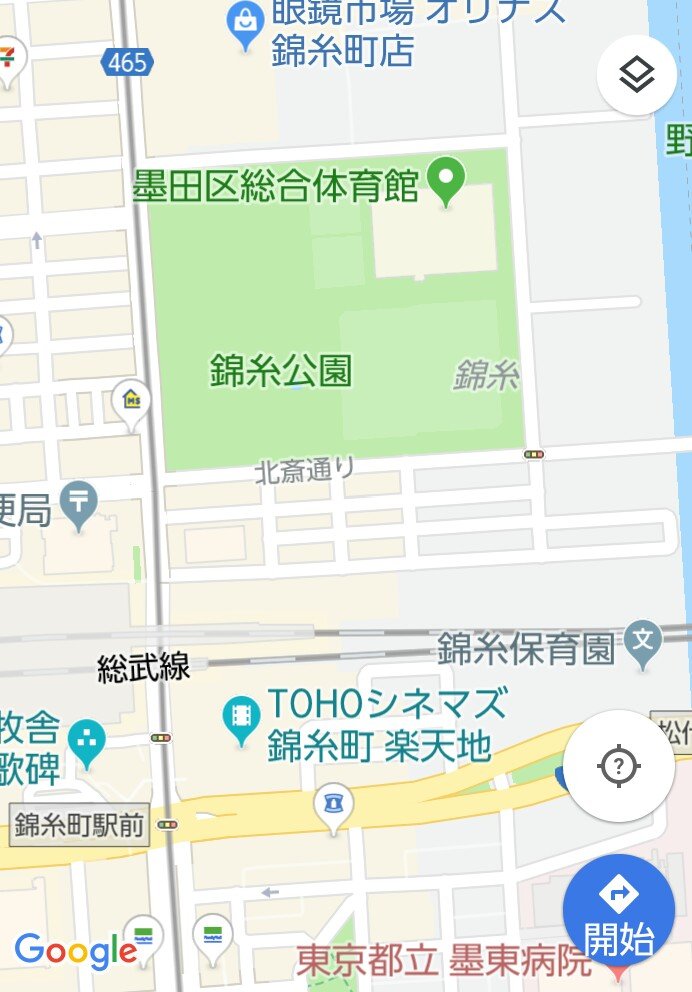
Task: Center map on my location
Action: click(x=619, y=766)
